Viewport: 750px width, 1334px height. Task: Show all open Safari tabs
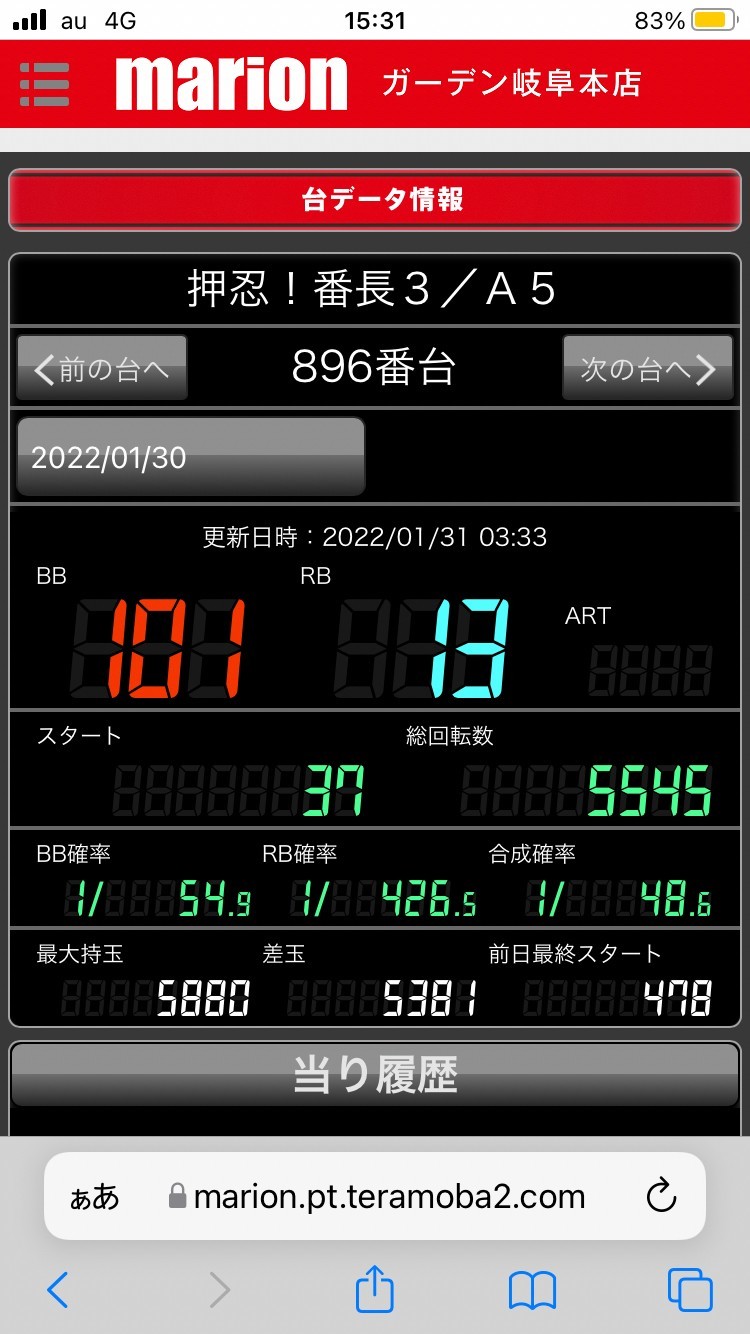click(x=690, y=1290)
